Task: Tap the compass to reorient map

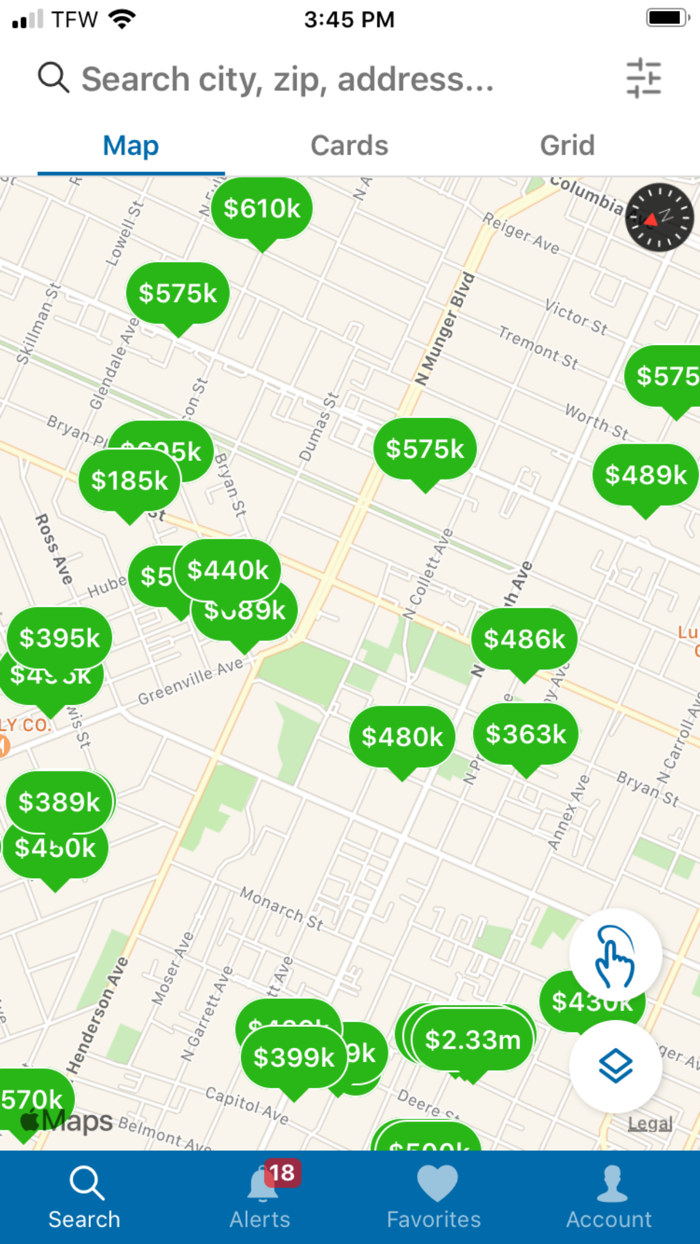Action: pos(659,215)
